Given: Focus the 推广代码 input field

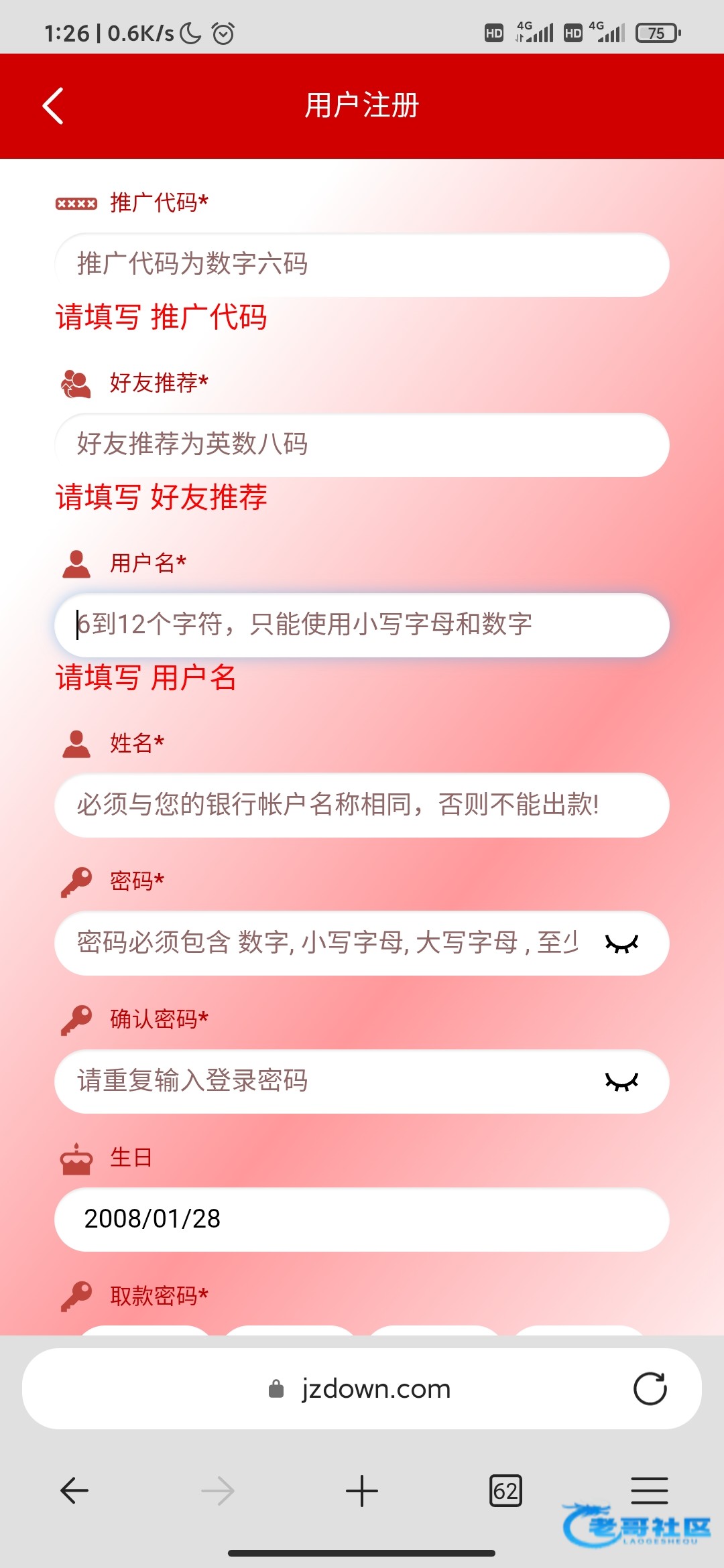Looking at the screenshot, I should pyautogui.click(x=362, y=265).
